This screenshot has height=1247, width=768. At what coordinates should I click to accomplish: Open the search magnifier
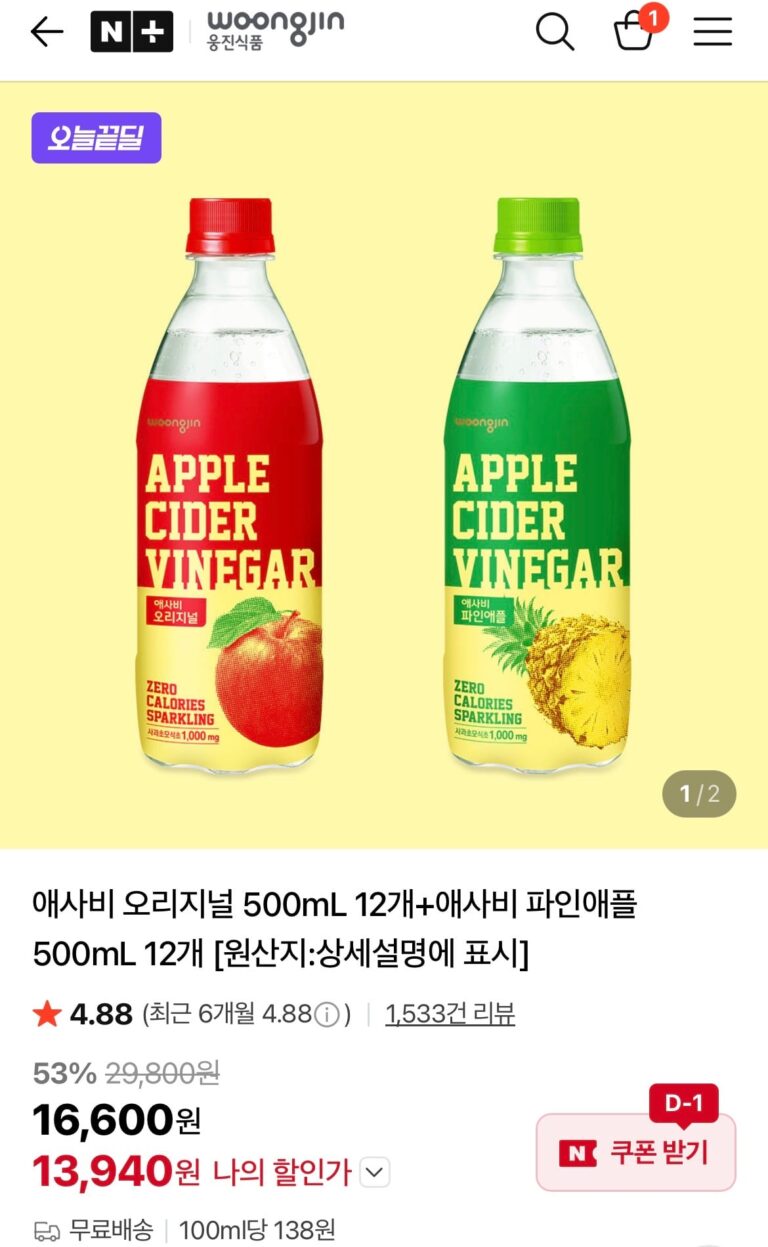tap(555, 32)
